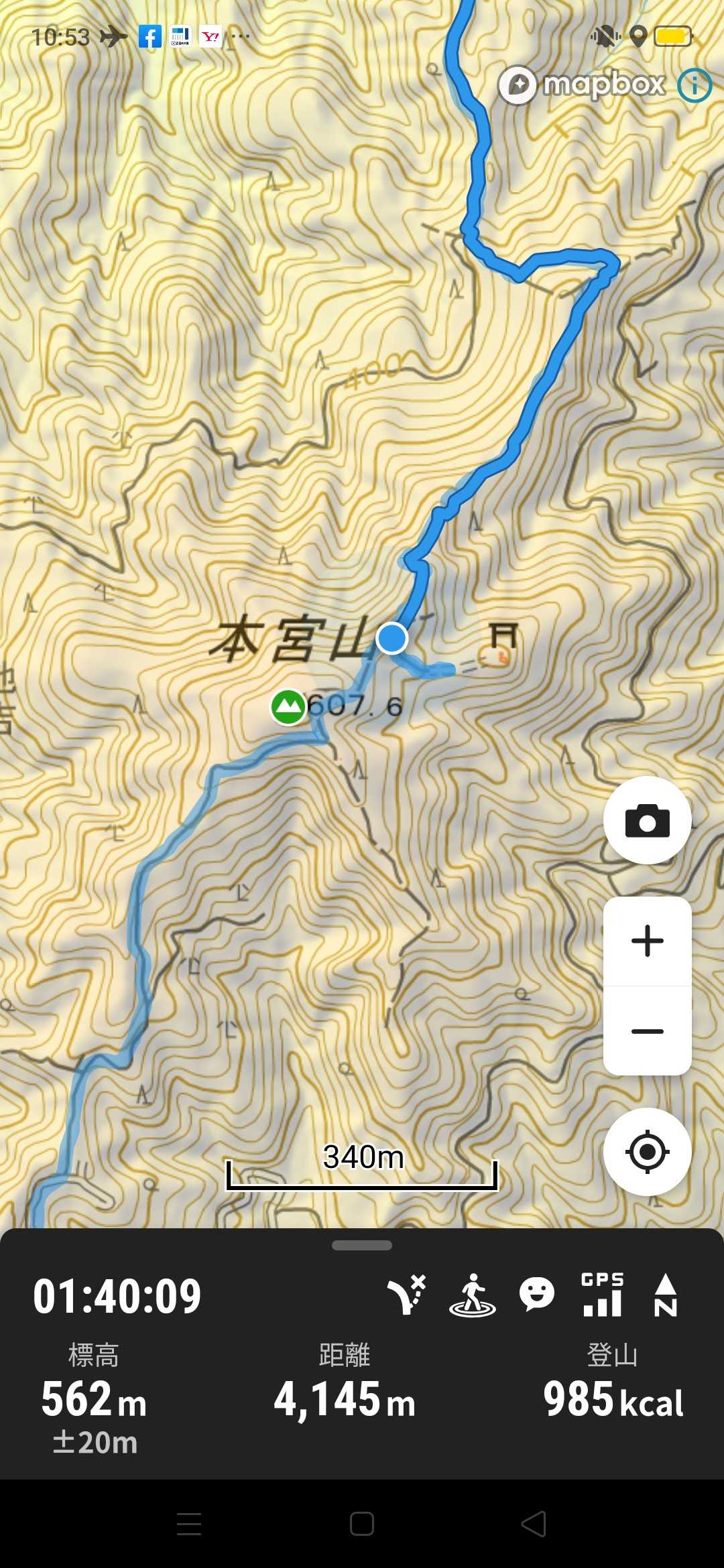The image size is (724, 1568).
Task: Open the smiley comment bubble icon
Action: click(x=536, y=1294)
